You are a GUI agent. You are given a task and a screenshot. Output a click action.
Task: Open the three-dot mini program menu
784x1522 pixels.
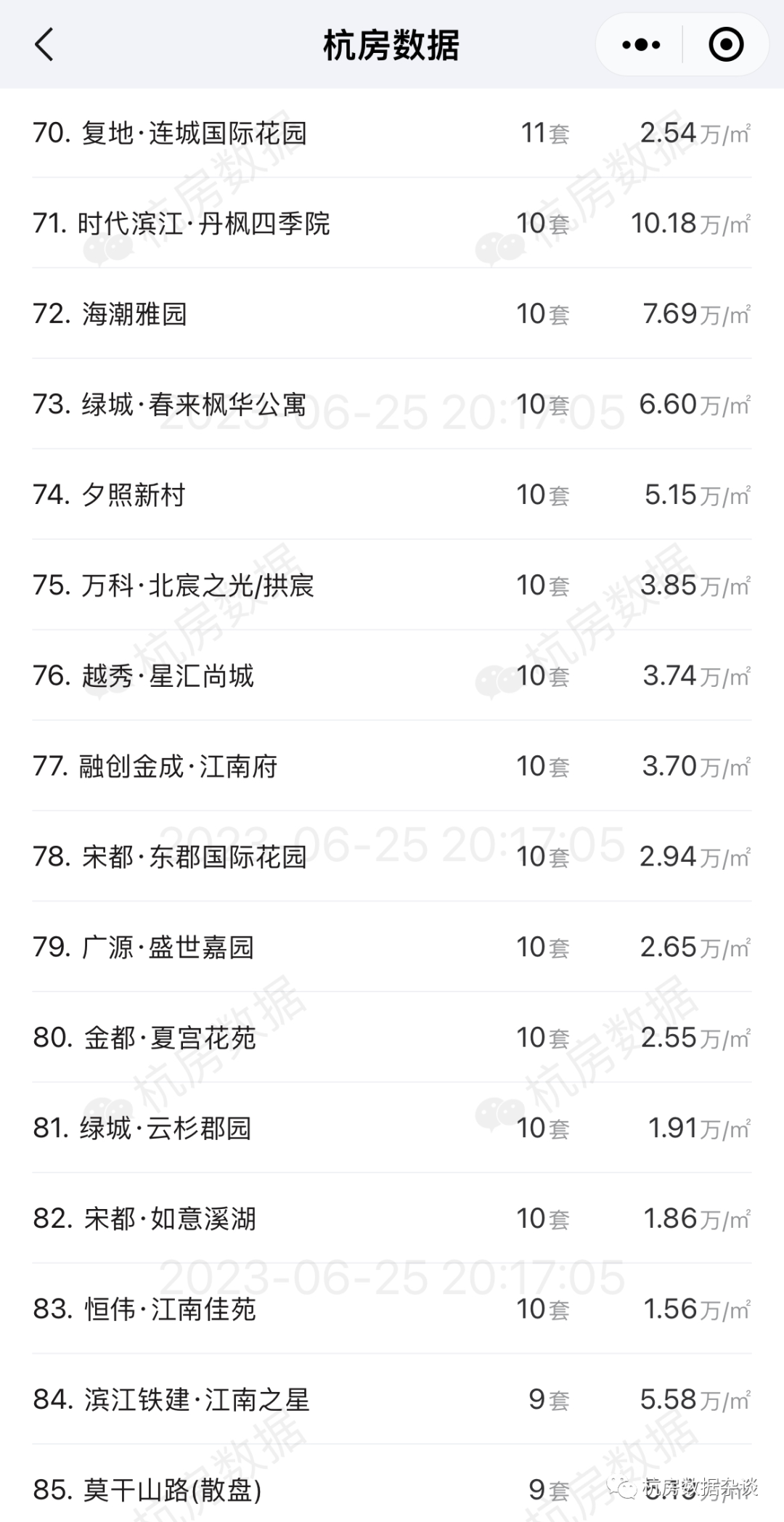click(x=641, y=45)
